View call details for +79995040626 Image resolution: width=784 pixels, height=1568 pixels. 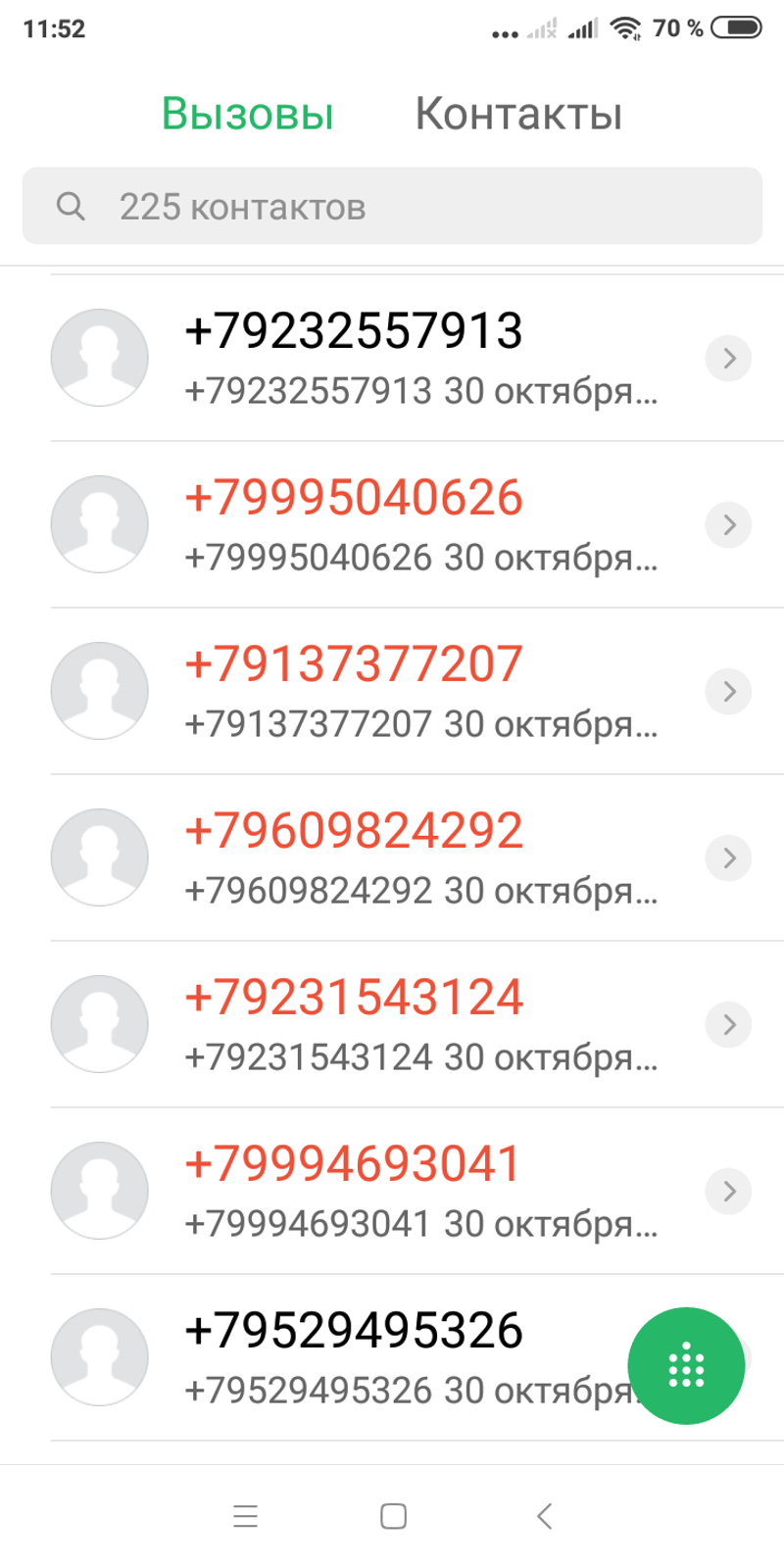pyautogui.click(x=728, y=524)
